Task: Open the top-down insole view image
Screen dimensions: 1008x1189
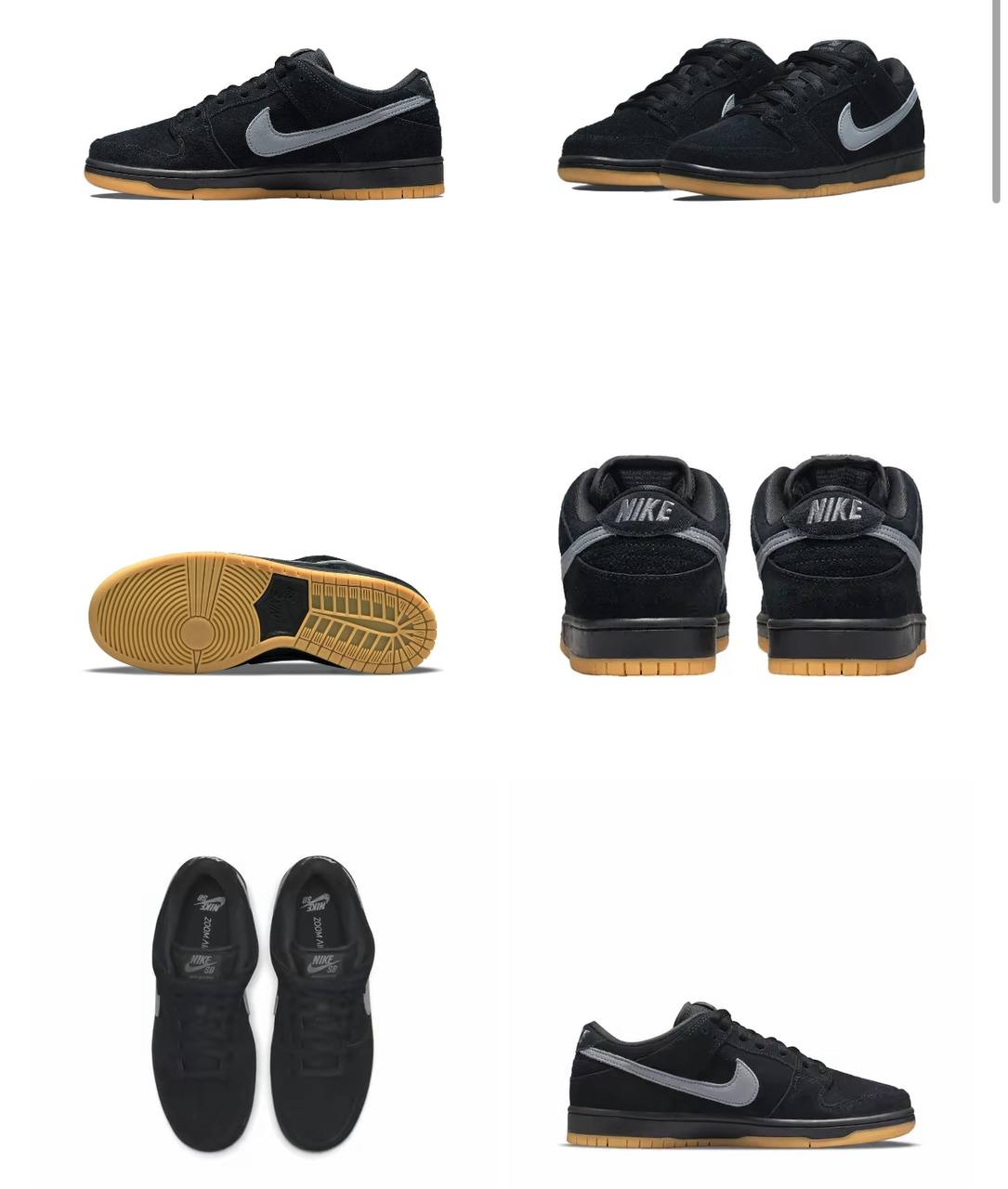Action: coord(263,1003)
